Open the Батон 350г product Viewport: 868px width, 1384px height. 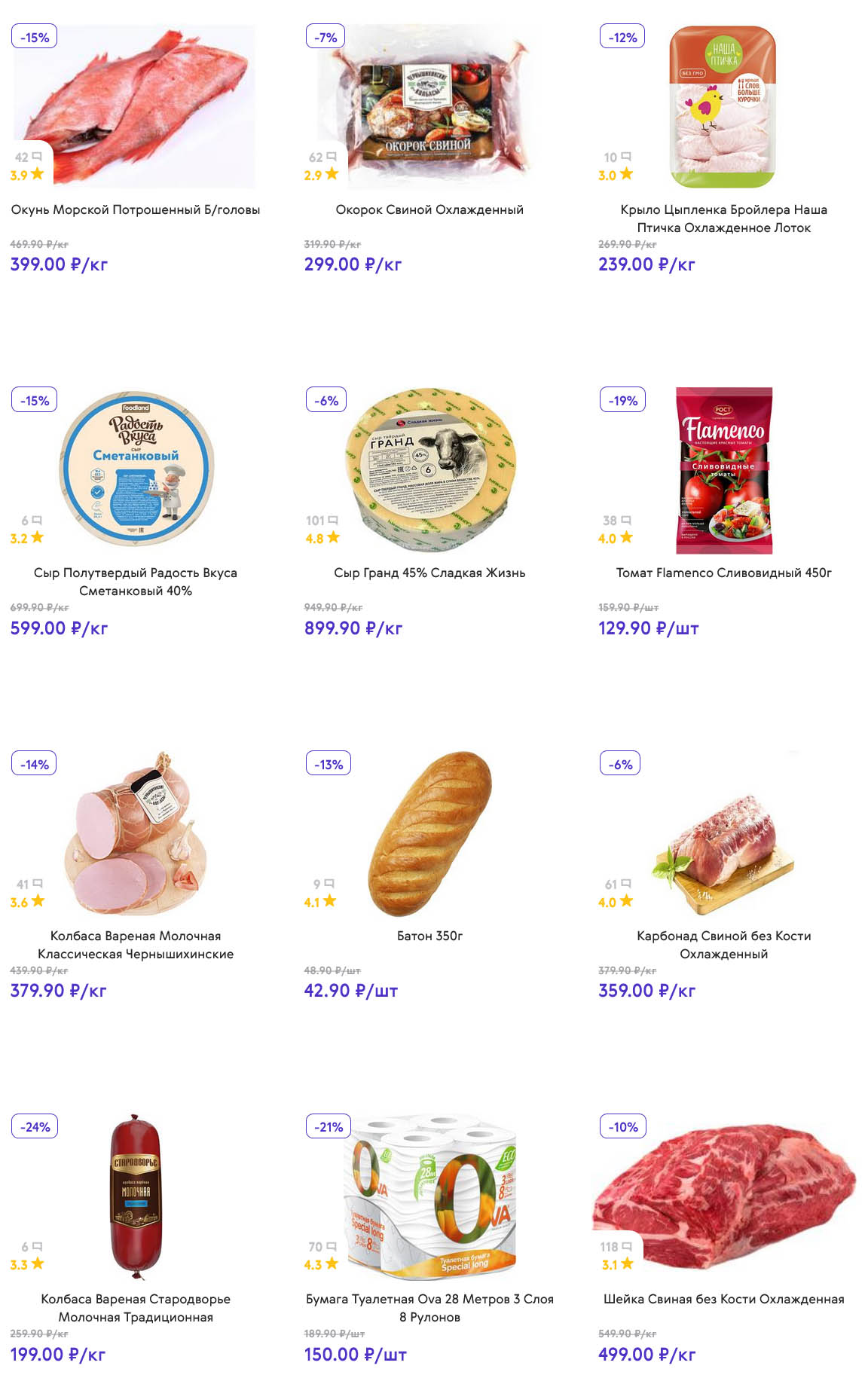coord(429,936)
